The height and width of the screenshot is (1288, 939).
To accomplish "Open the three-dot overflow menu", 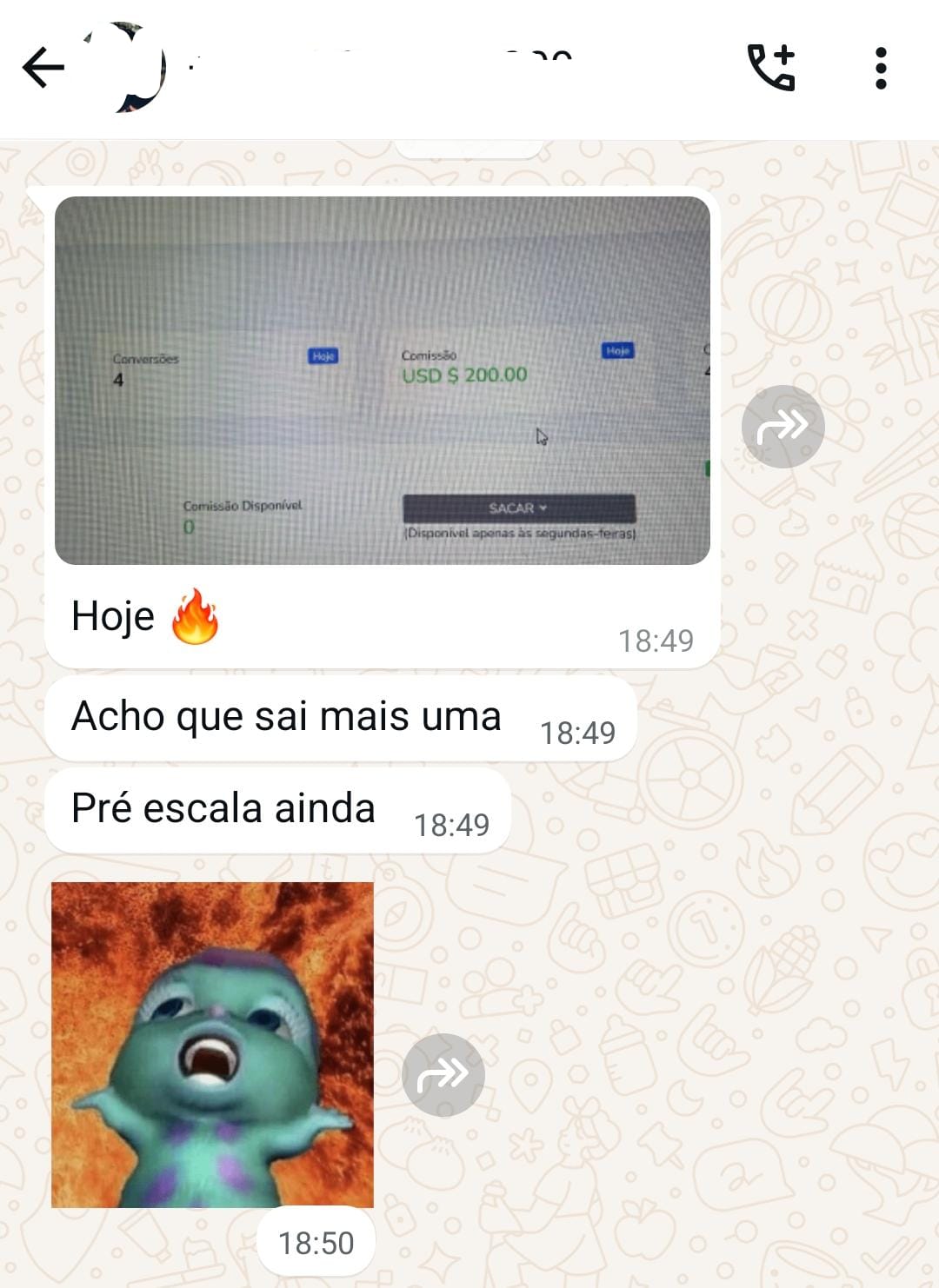I will [881, 68].
